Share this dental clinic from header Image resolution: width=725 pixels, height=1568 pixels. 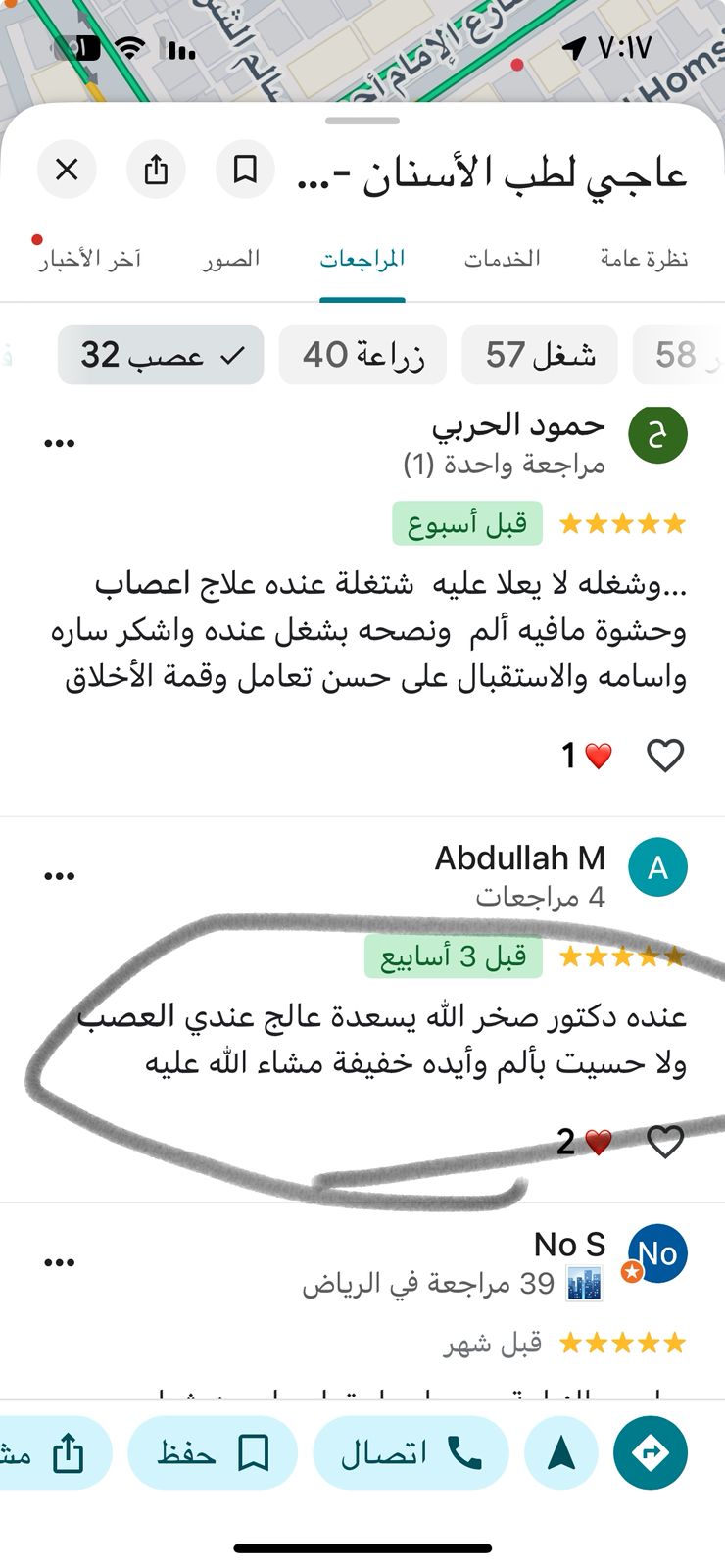156,170
